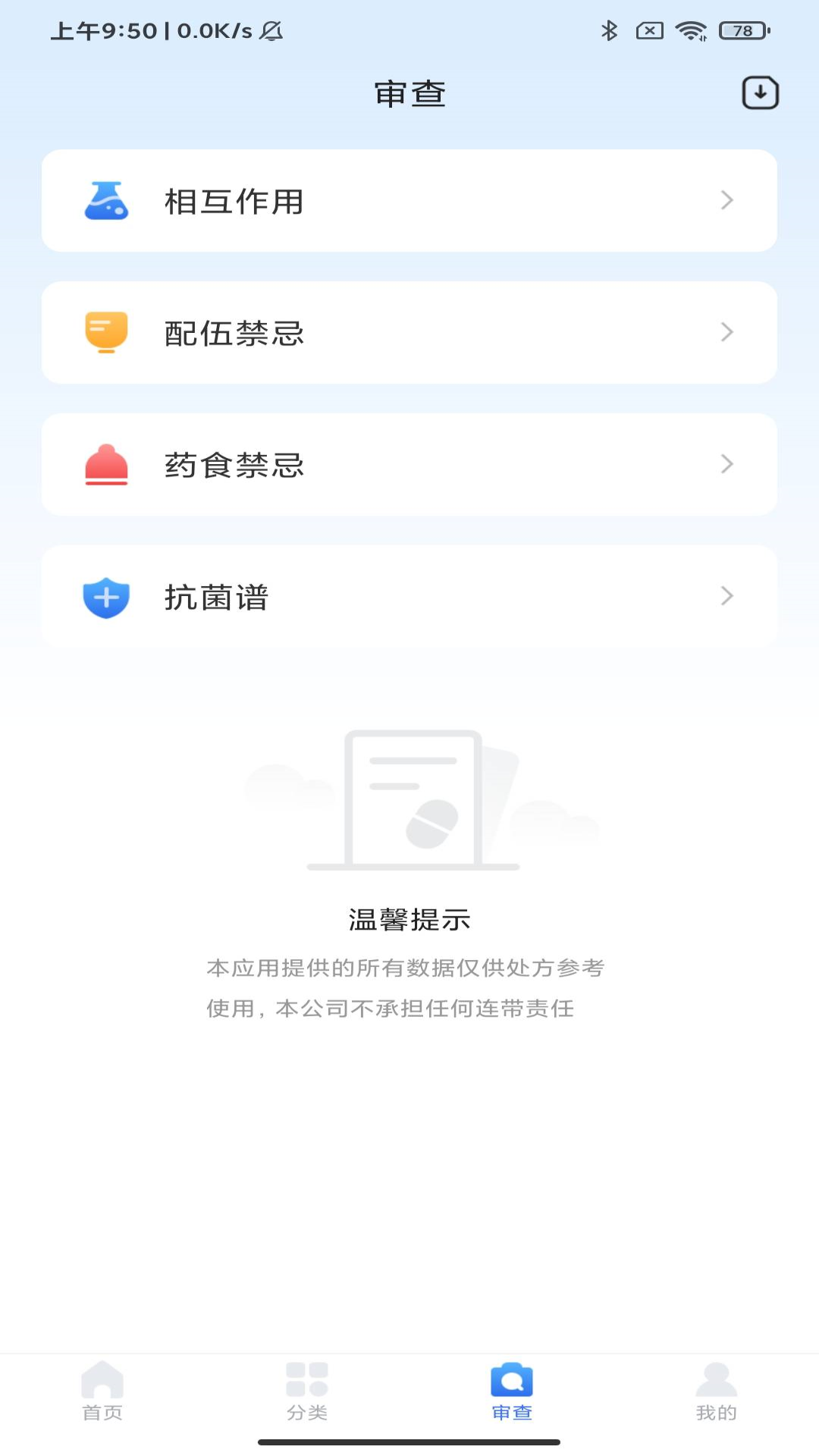The height and width of the screenshot is (1456, 819).
Task: Expand 配伍禁忌 with the right arrow
Action: click(x=726, y=331)
